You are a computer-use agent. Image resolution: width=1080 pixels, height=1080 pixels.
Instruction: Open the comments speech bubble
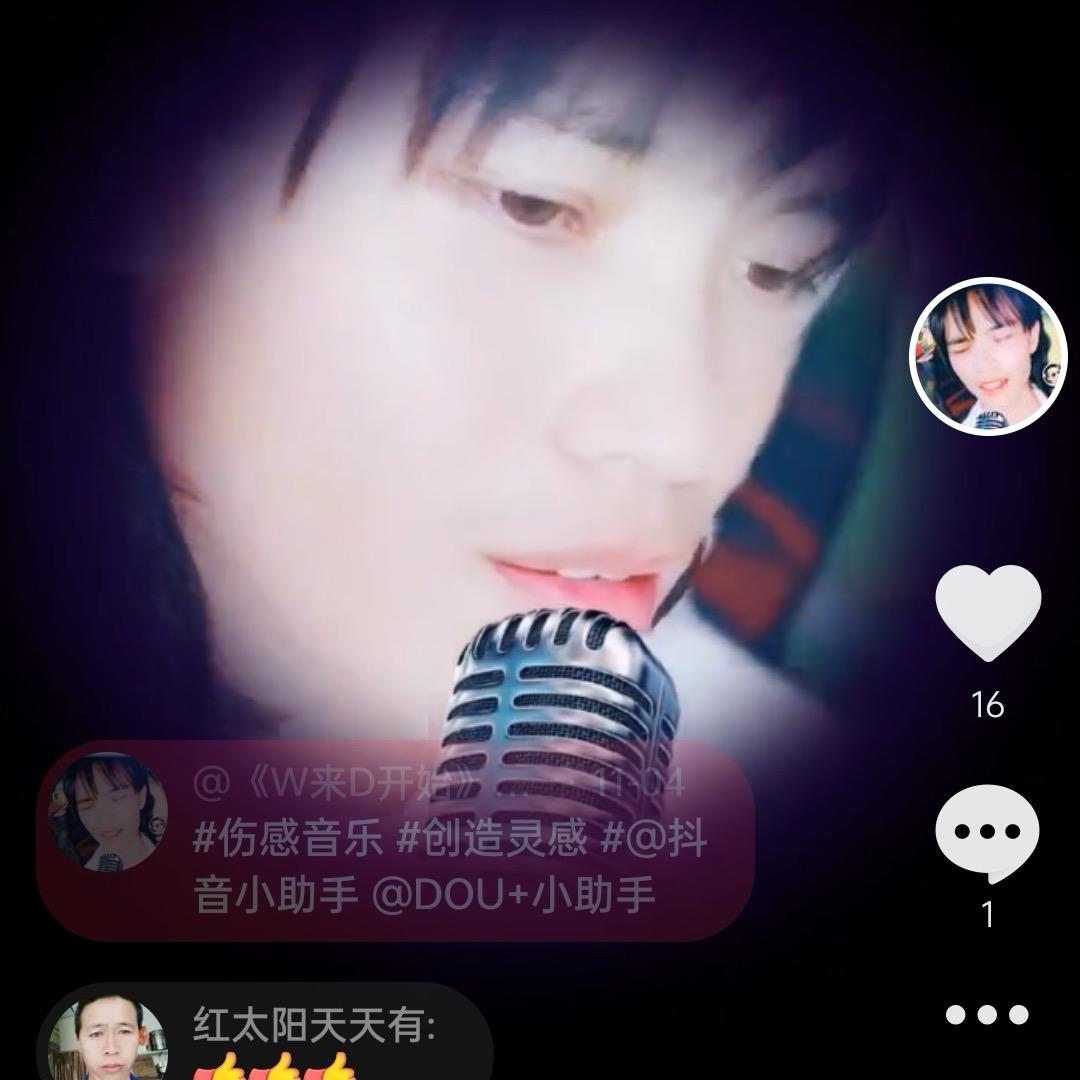[x=988, y=833]
